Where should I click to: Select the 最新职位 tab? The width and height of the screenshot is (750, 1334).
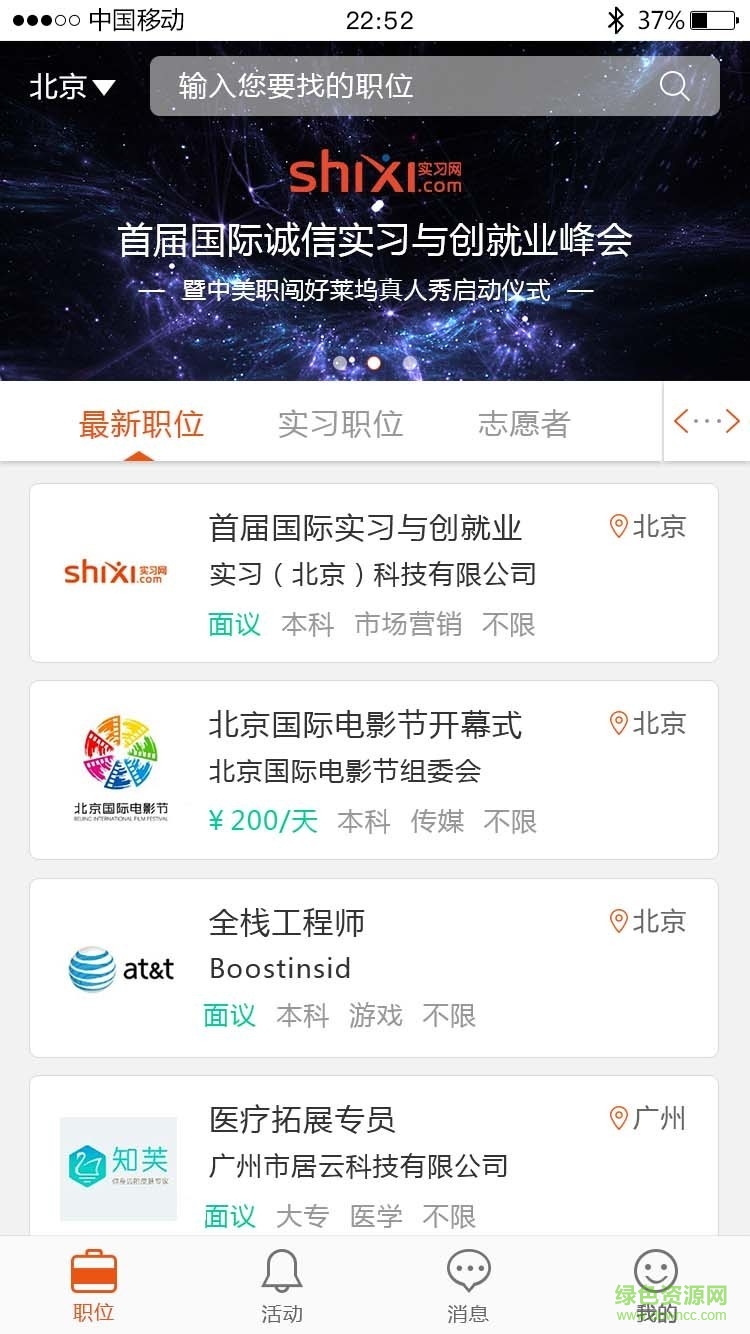click(141, 423)
